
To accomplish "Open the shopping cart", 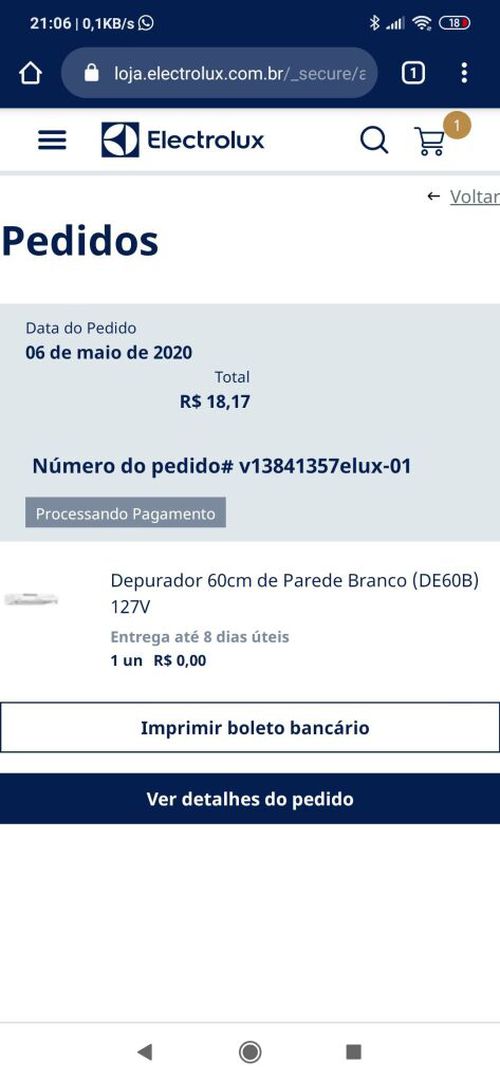I will pos(430,141).
